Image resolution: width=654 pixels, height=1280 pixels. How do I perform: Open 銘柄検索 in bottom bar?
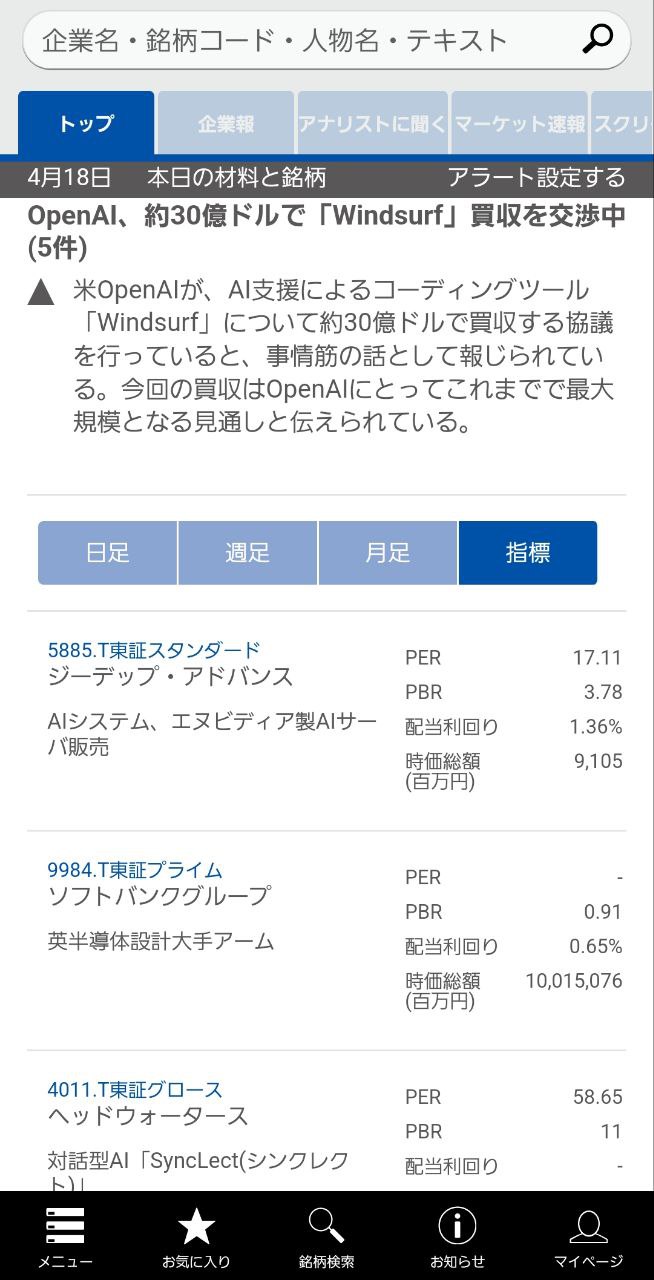[326, 1236]
